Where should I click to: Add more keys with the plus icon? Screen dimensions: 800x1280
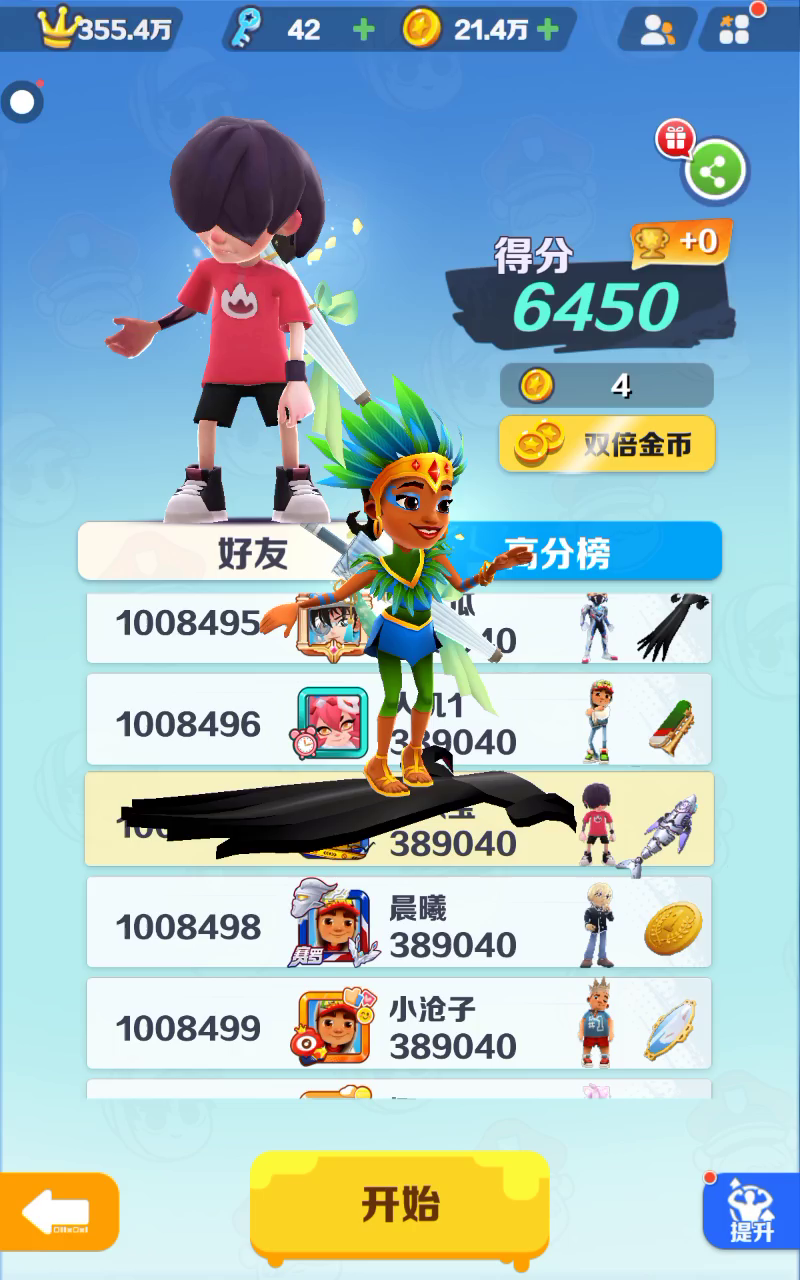tap(364, 30)
